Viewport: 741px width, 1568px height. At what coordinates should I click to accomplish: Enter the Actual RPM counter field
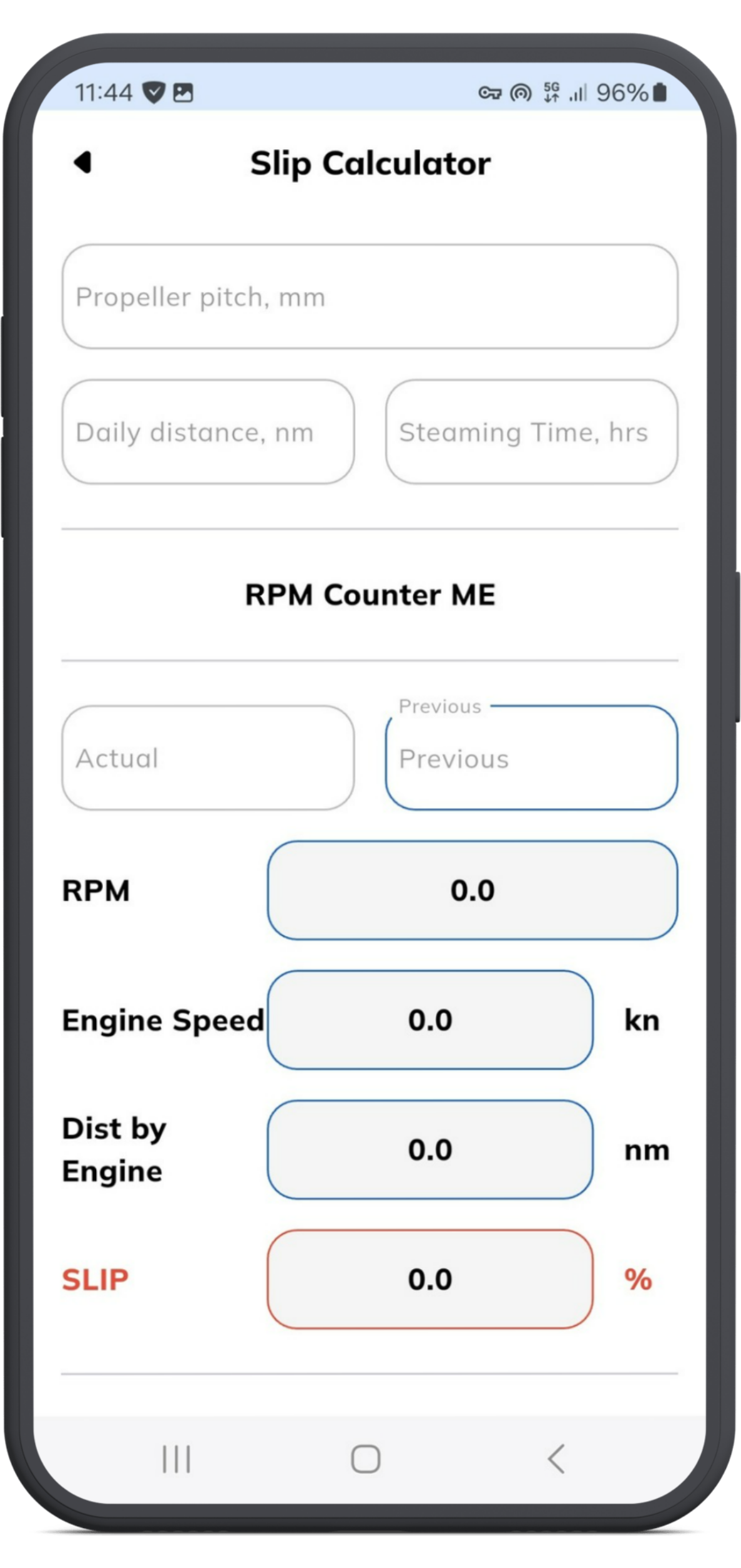[208, 758]
